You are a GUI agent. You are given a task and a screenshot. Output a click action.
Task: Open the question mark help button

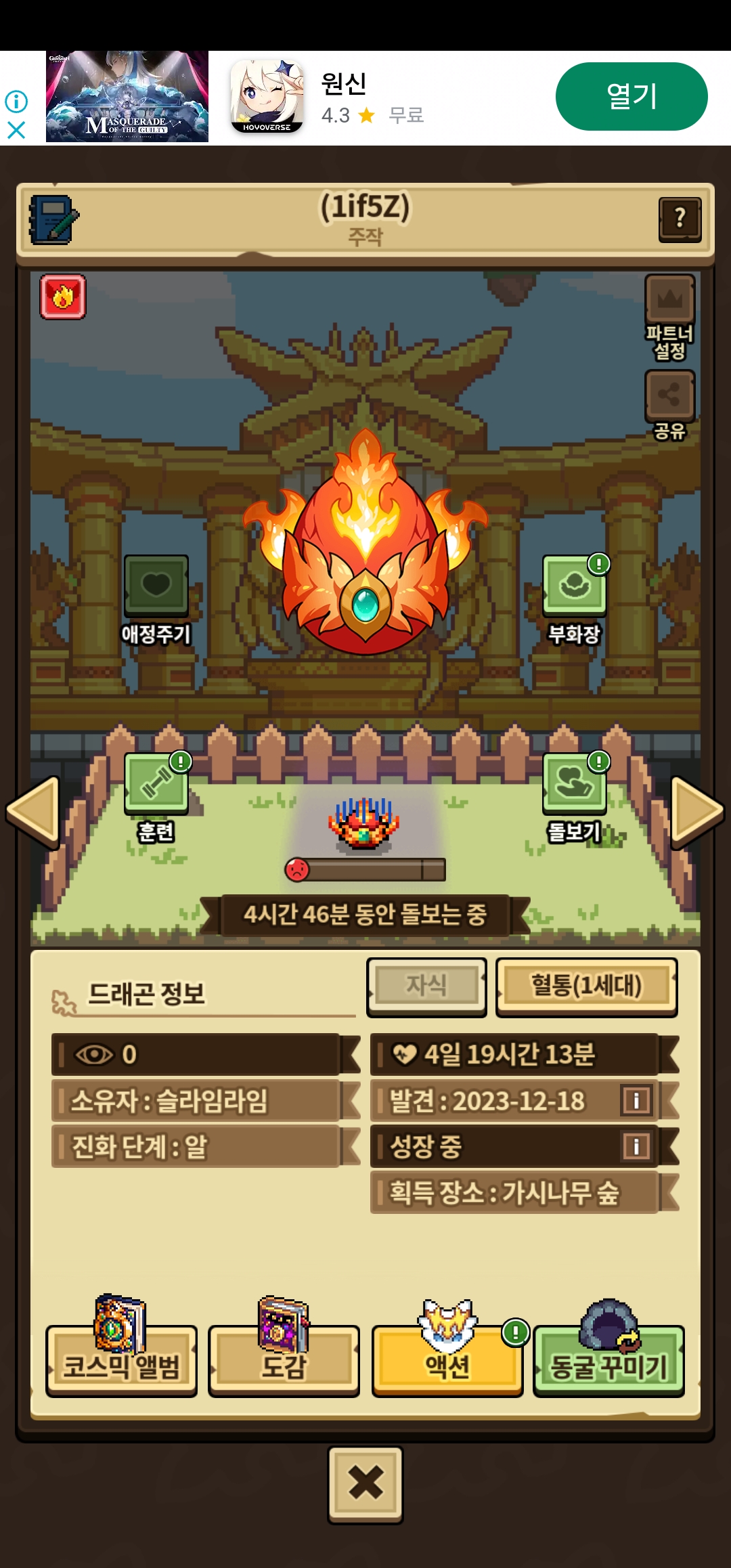point(680,219)
